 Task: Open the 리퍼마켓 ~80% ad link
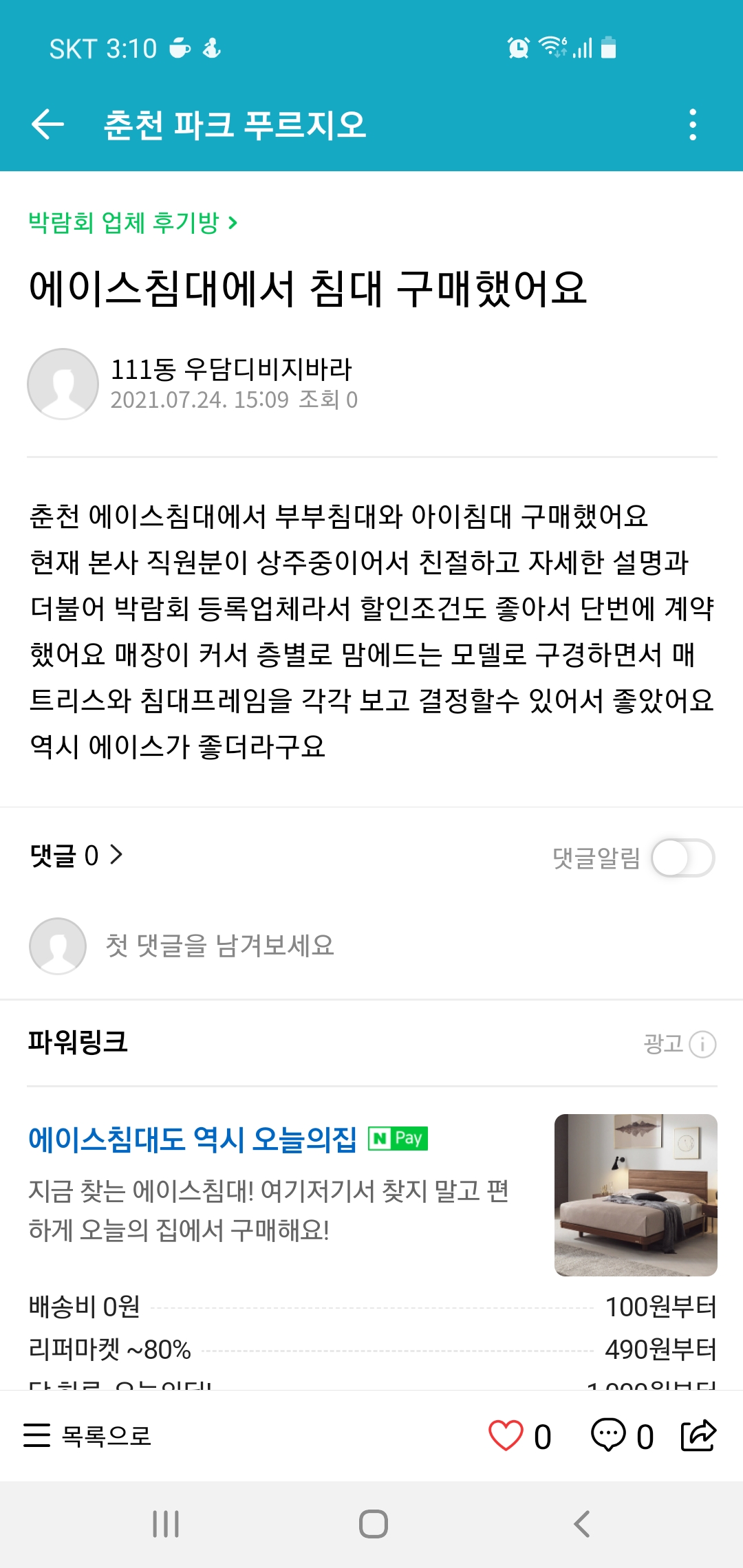pos(110,1349)
